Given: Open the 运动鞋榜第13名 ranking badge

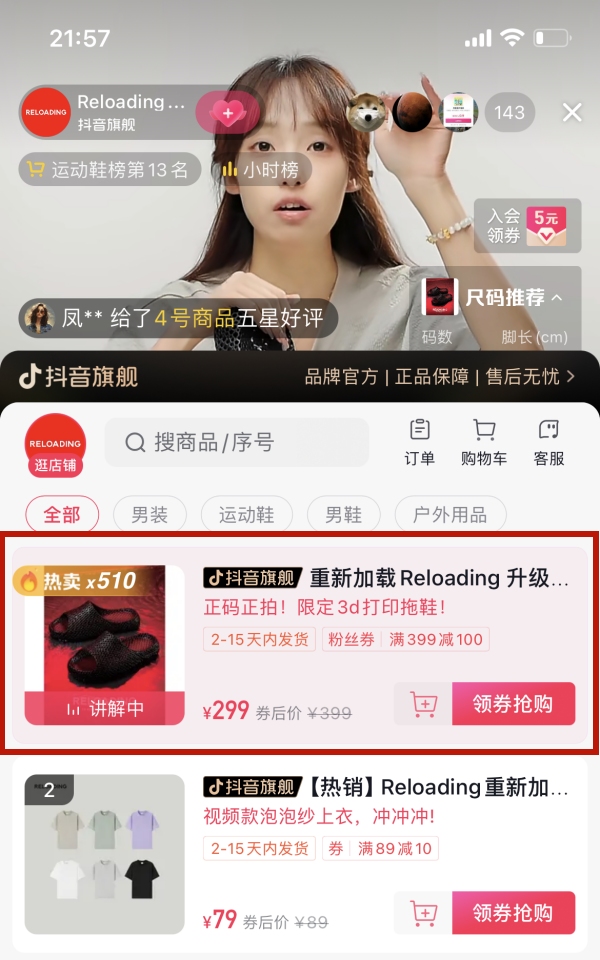Looking at the screenshot, I should (110, 170).
